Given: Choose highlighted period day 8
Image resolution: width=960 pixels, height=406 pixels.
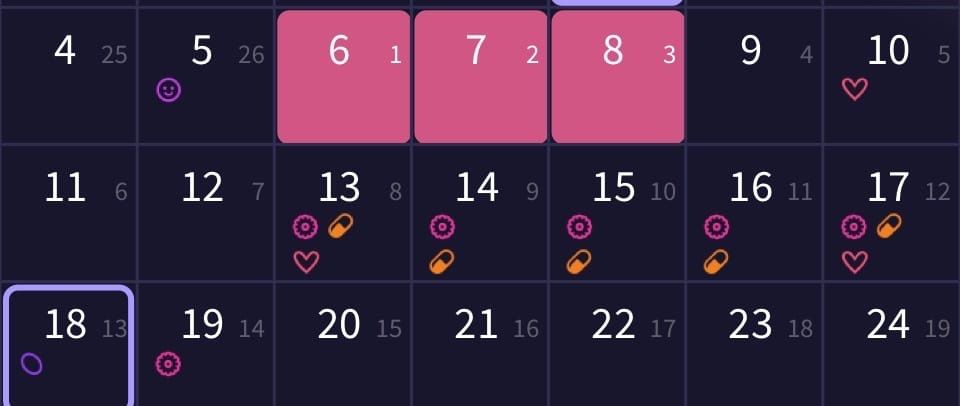Looking at the screenshot, I should click(617, 77).
